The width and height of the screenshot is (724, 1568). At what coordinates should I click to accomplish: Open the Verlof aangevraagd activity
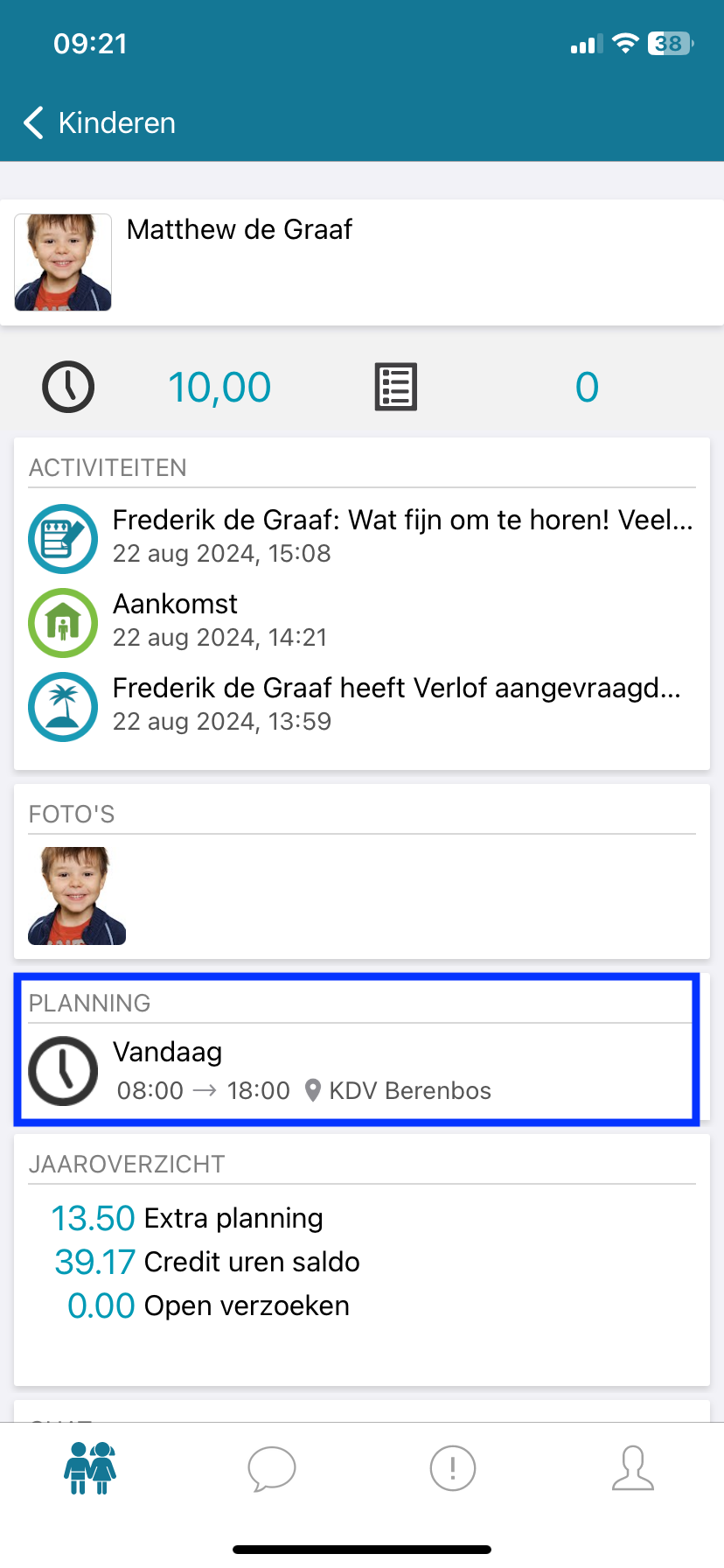360,704
